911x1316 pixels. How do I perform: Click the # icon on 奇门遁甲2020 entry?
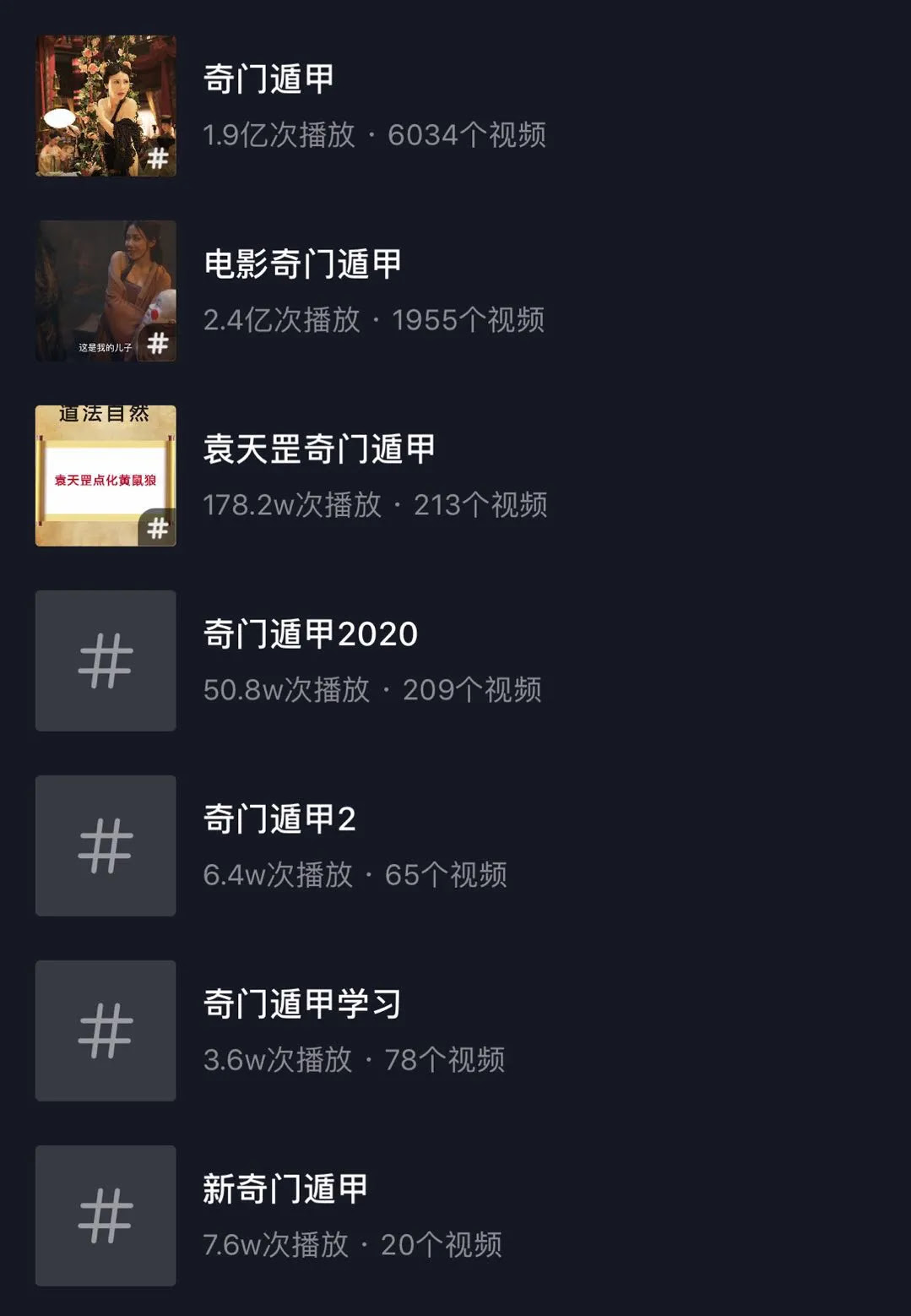(105, 660)
